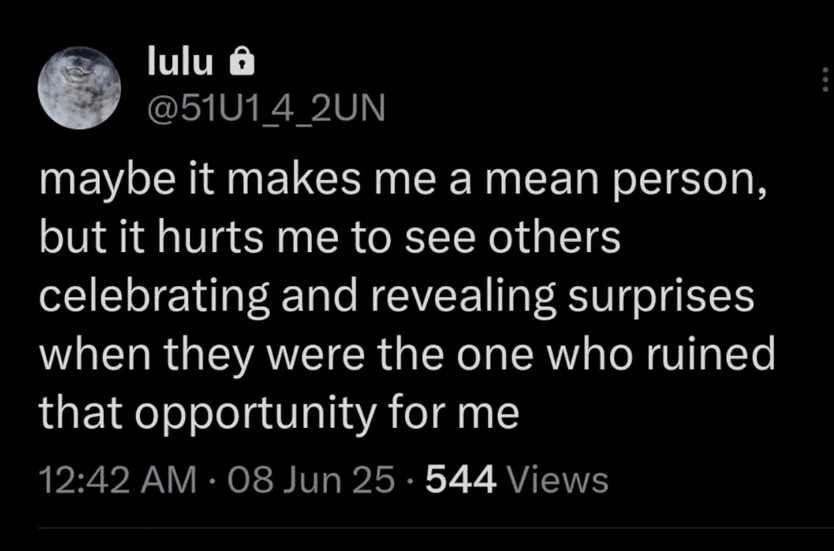
Task: Open the tweet's three-dot overflow menu
Action: 825,80
